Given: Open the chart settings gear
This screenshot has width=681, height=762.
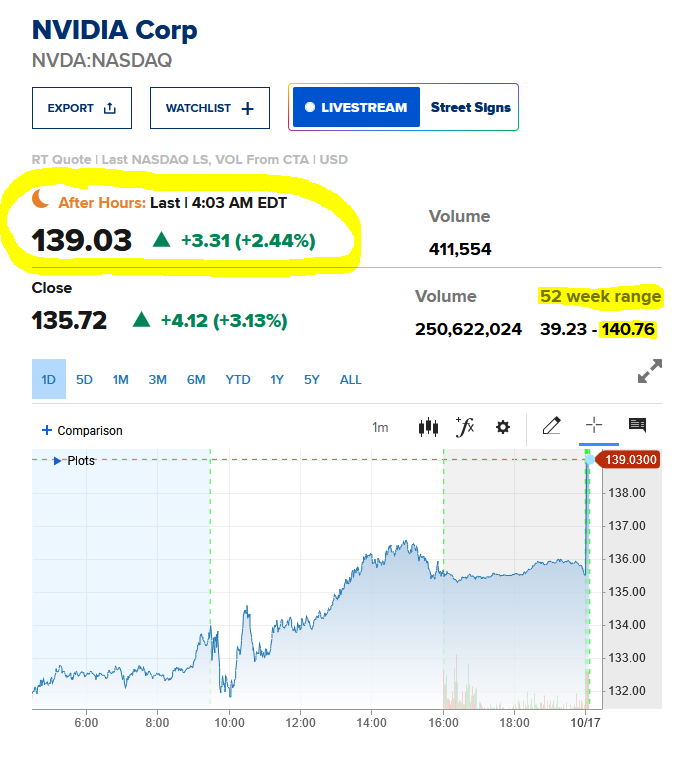Looking at the screenshot, I should click(x=503, y=427).
